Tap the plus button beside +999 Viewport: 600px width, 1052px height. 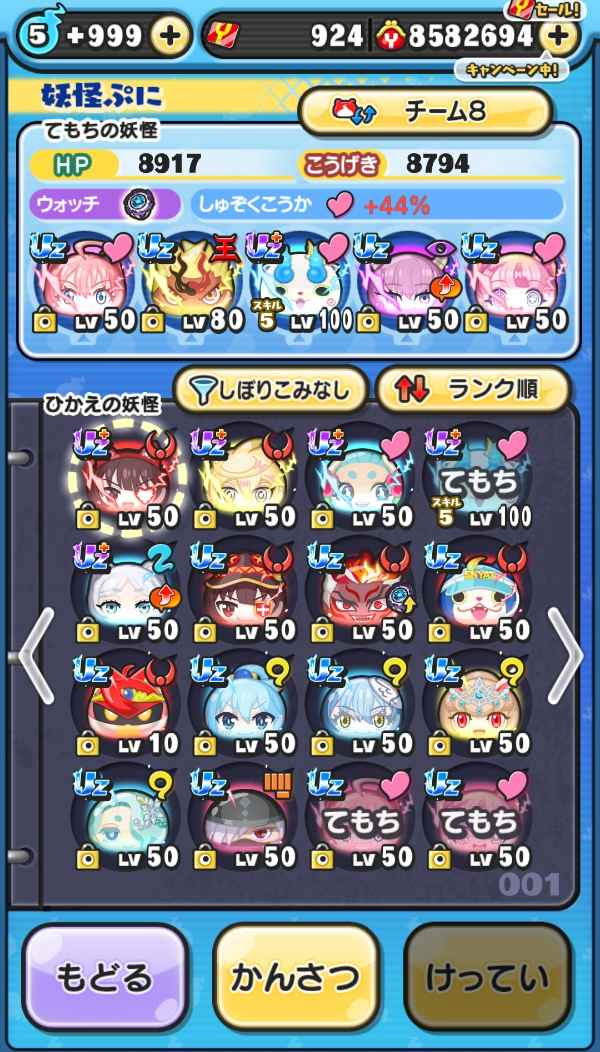click(170, 37)
